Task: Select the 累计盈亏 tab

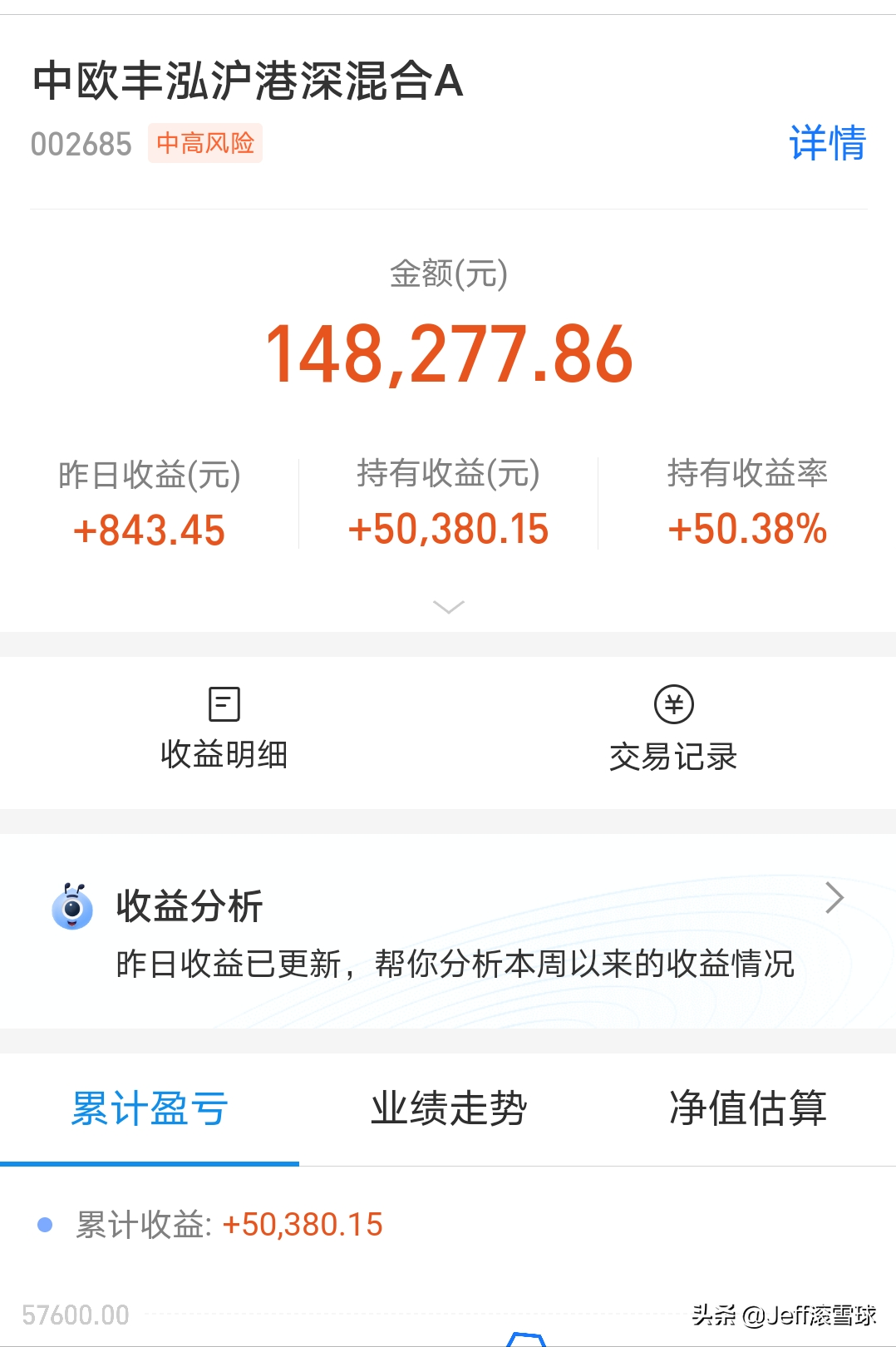Action: pos(150,1109)
